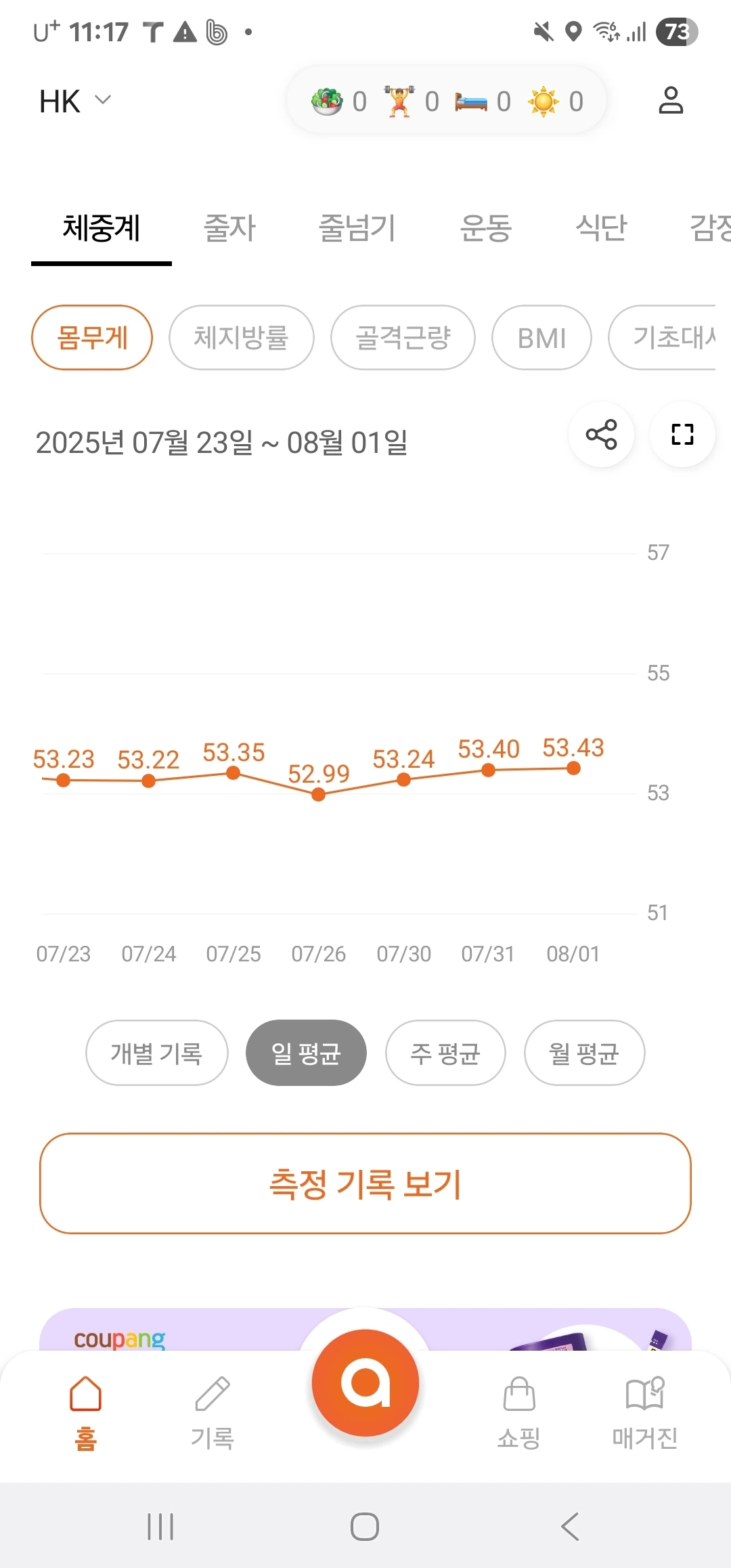Tap the orange center action button
This screenshot has height=1568, width=731.
coord(365,1382)
